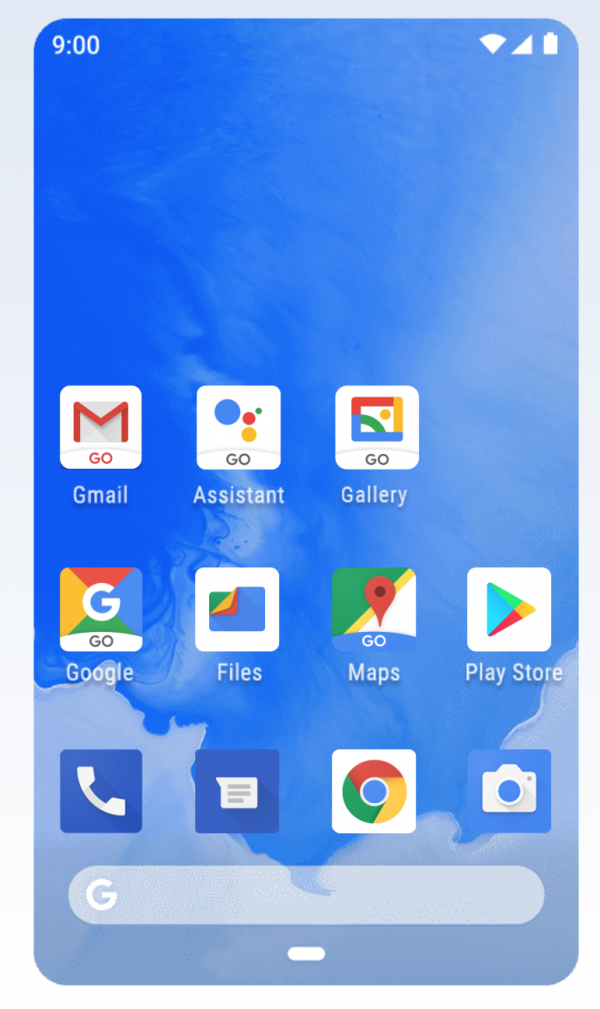Screen dimensions: 600x1009
Task: Open Gallery Go
Action: pos(376,428)
